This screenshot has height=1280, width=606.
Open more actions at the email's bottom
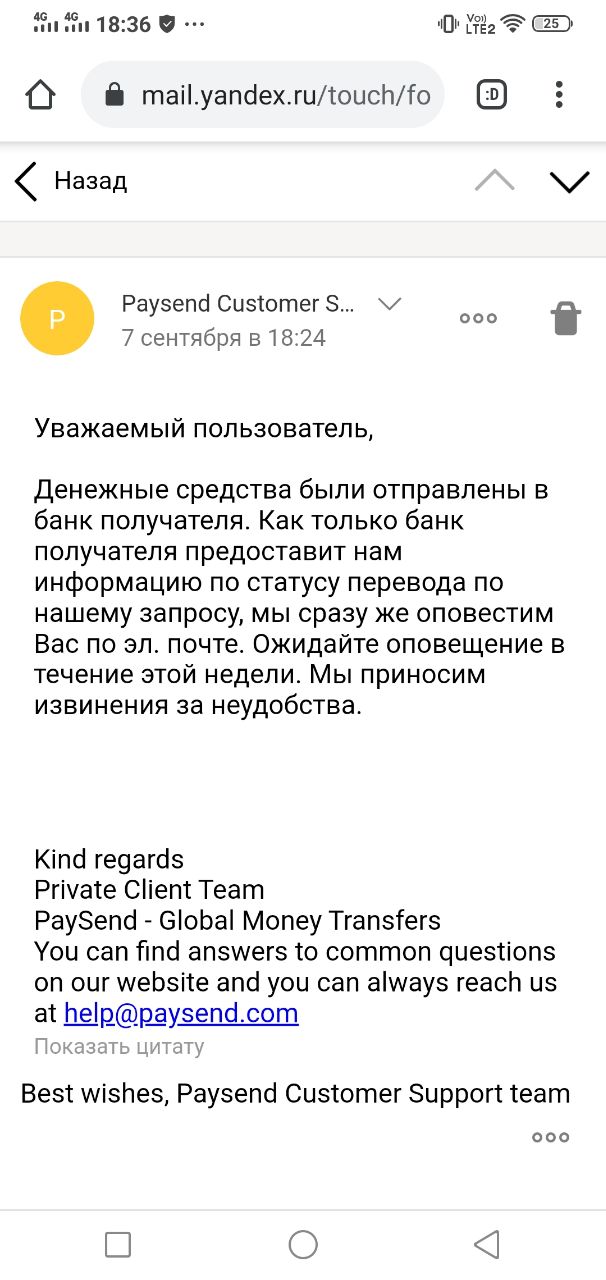[x=550, y=1137]
